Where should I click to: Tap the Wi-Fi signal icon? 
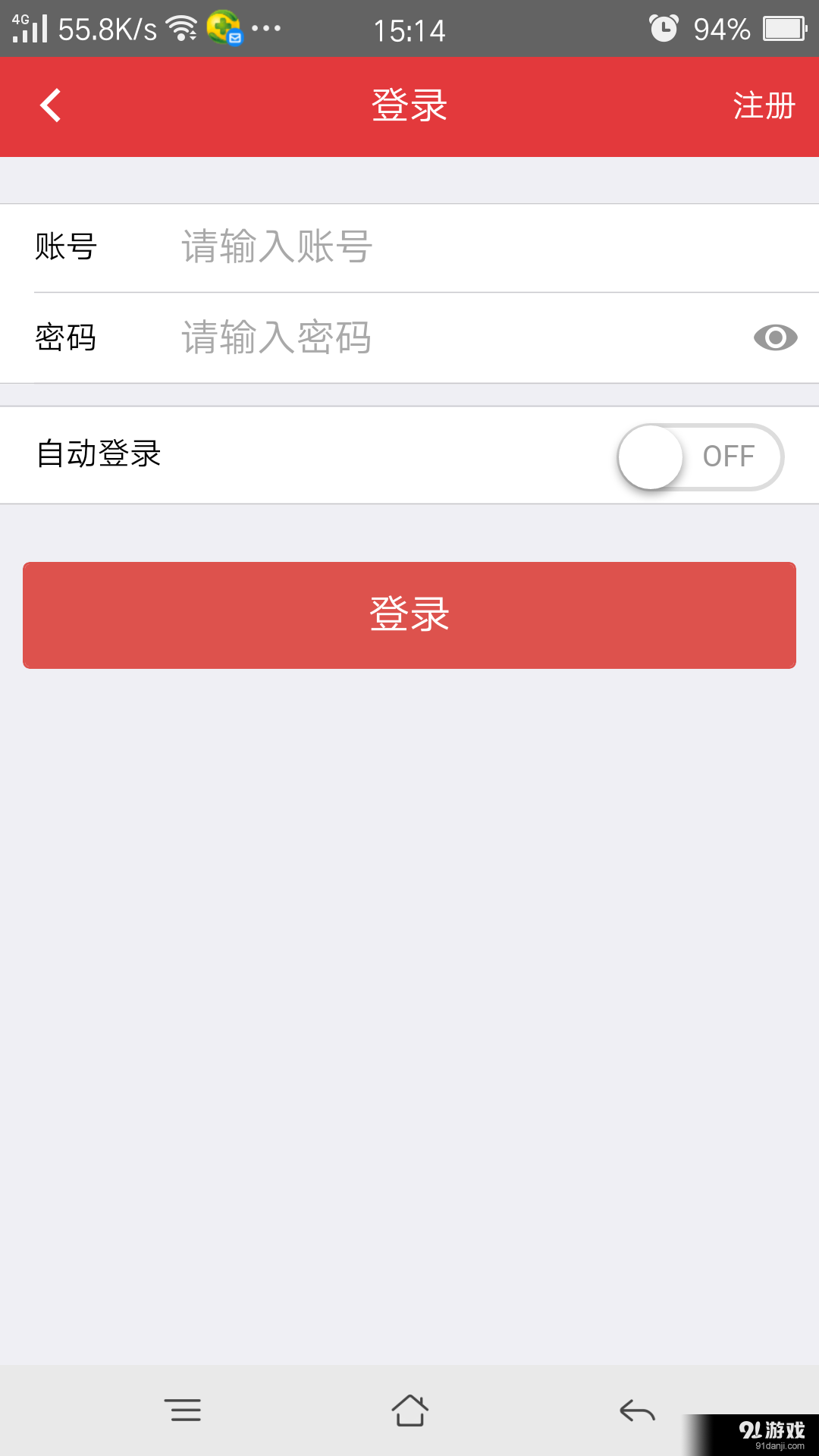(181, 27)
